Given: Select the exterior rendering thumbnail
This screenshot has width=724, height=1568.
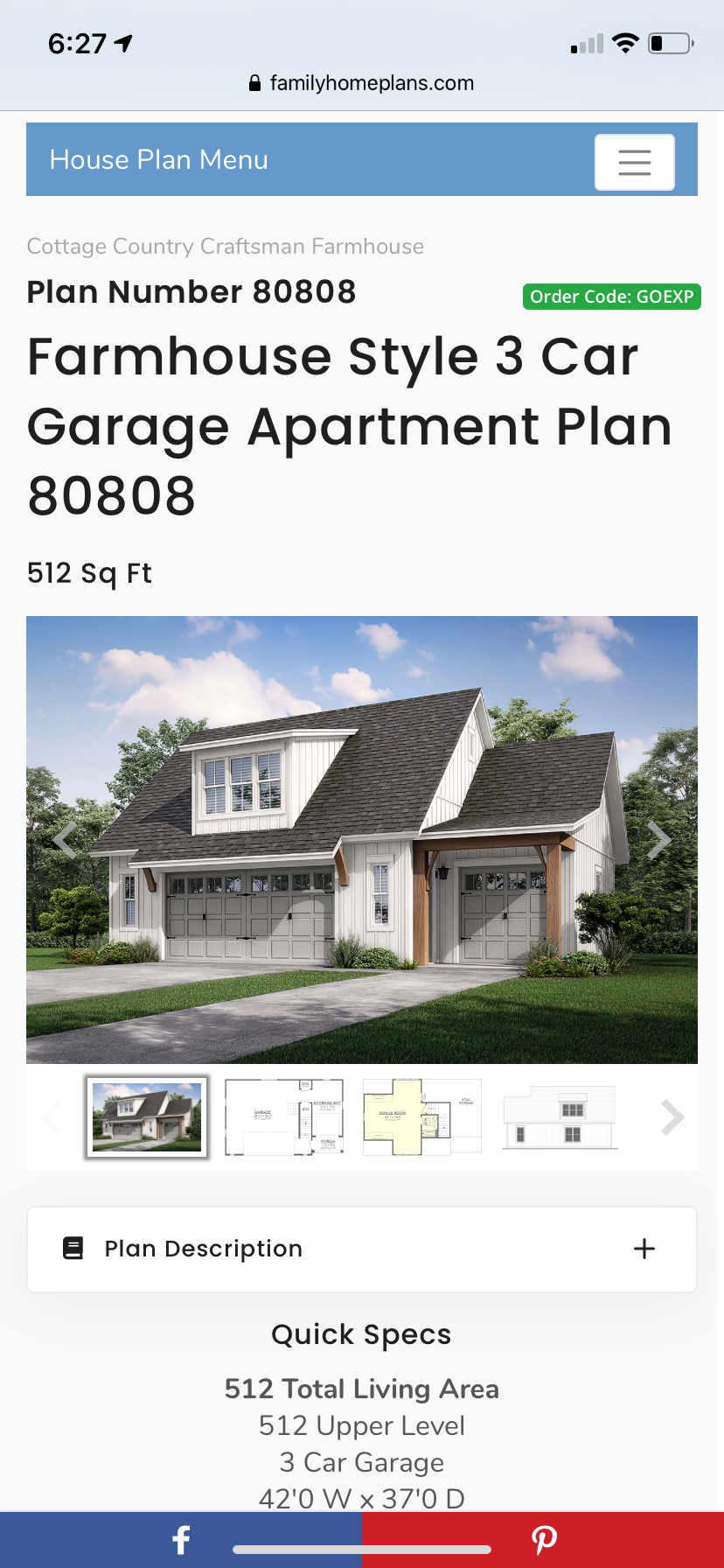Looking at the screenshot, I should pyautogui.click(x=147, y=1117).
